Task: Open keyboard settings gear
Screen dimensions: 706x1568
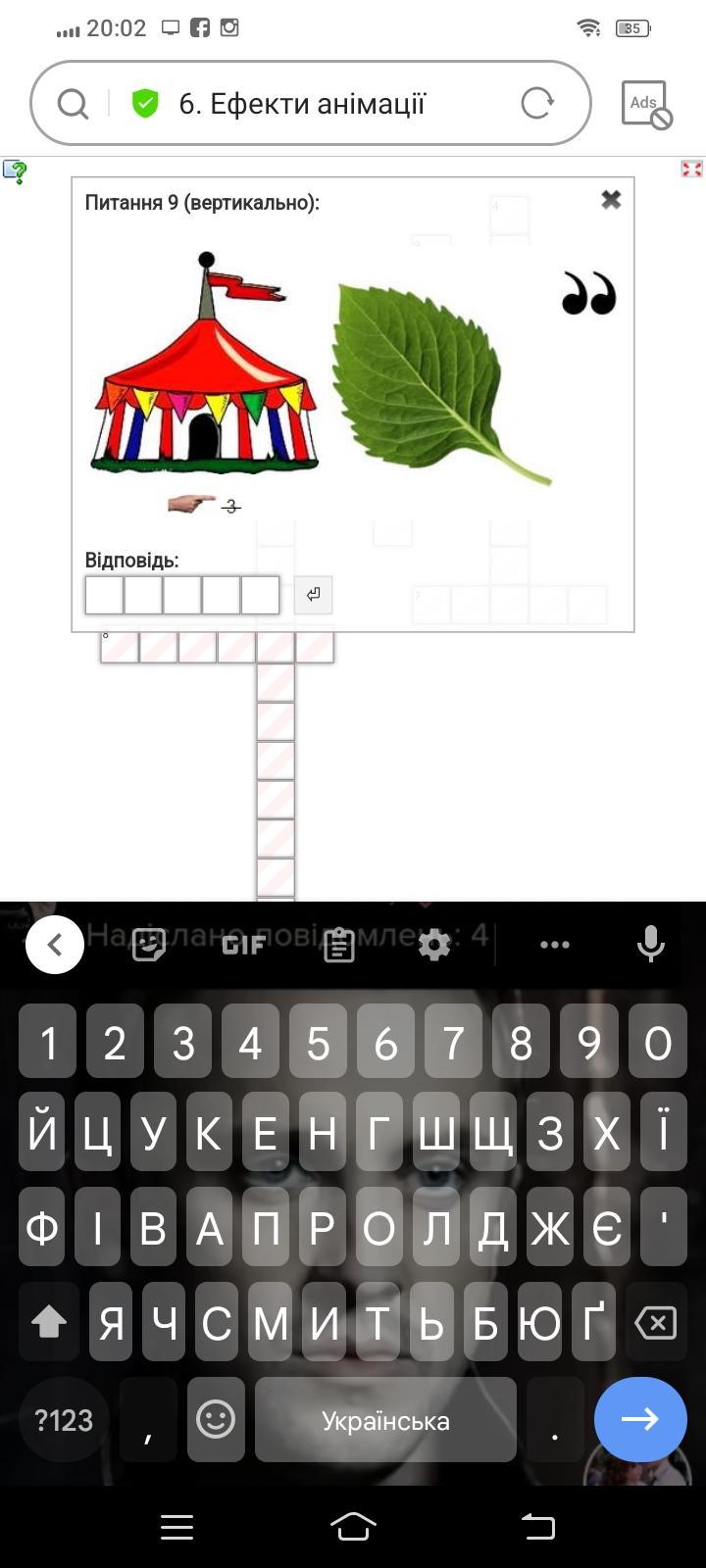Action: [433, 945]
